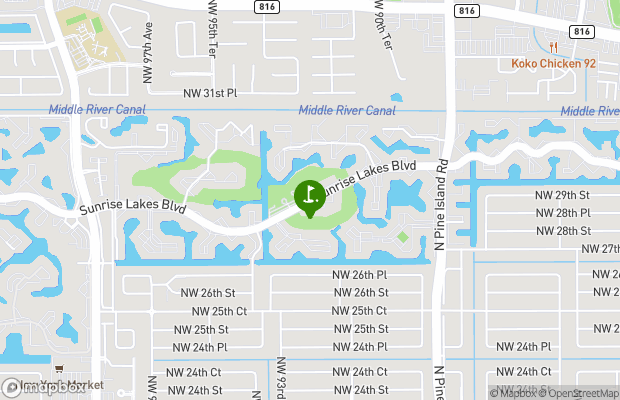
Task: Open the OpenStreetMap attribution link
Action: click(x=579, y=392)
